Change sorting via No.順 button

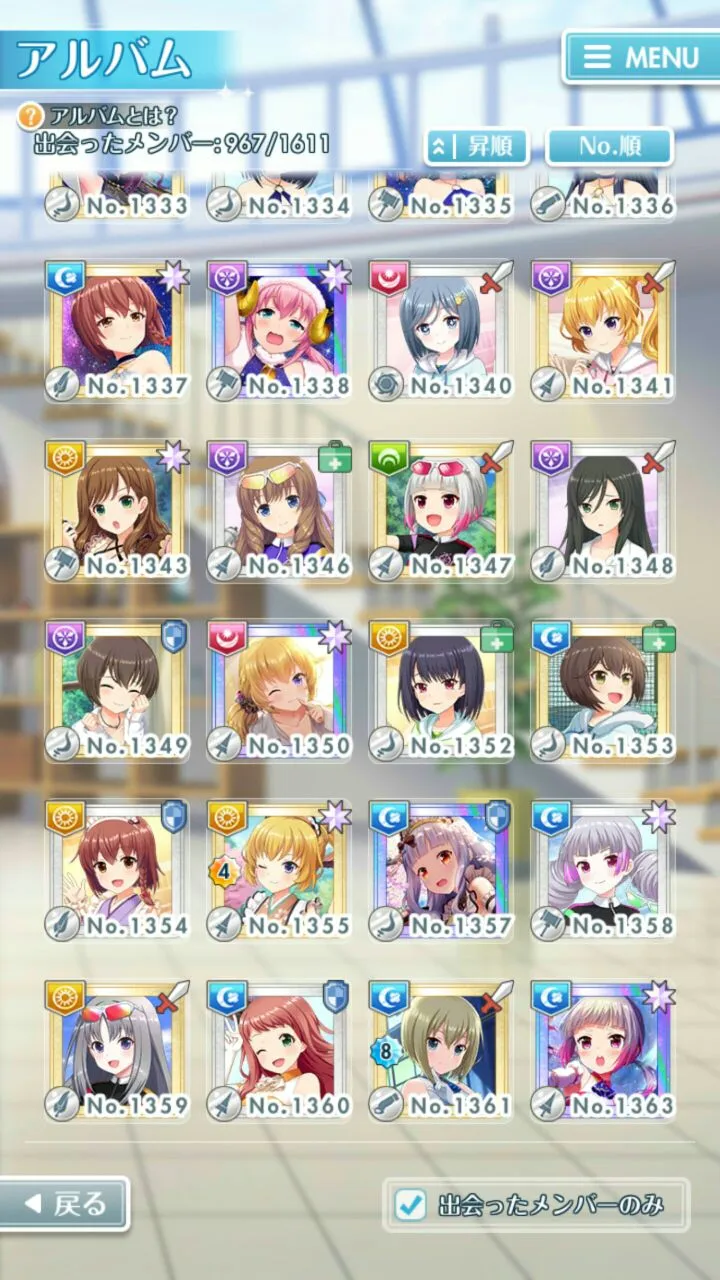pos(609,147)
